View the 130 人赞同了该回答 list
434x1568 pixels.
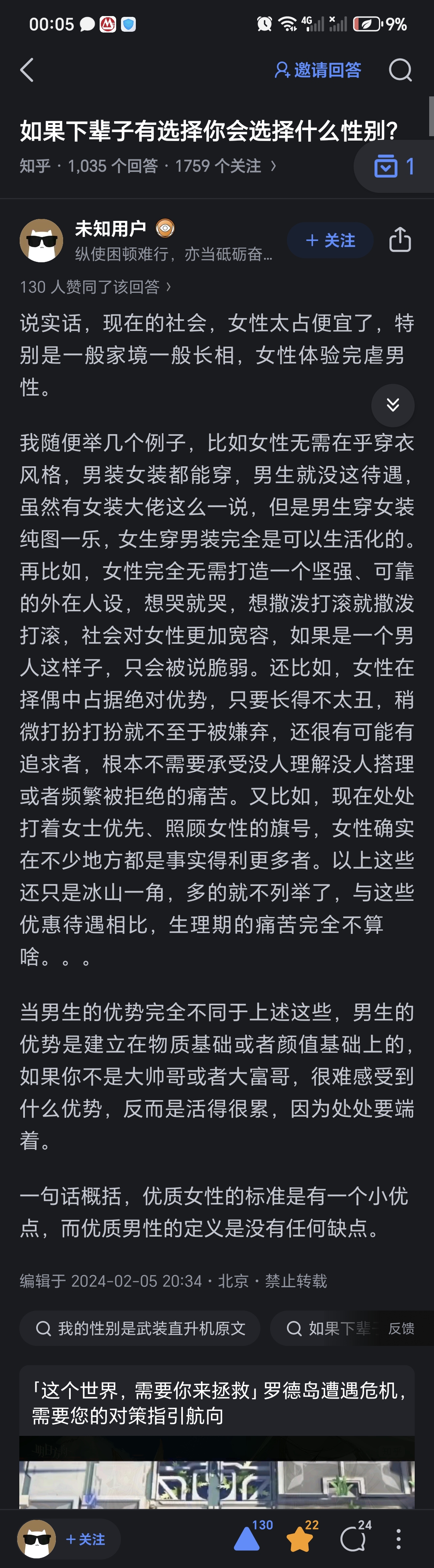coord(95,287)
